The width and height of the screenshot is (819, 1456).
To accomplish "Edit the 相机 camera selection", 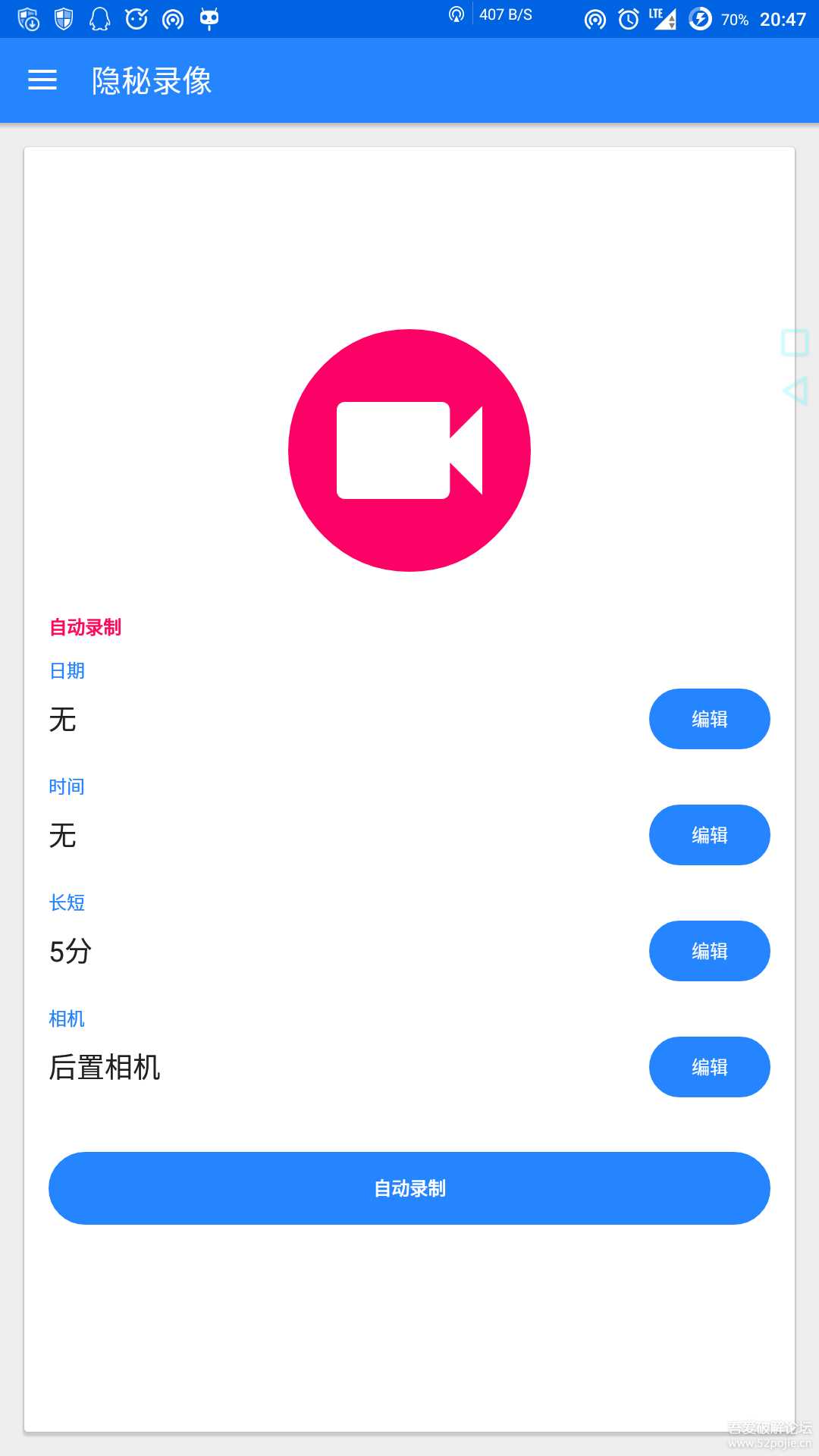I will (x=709, y=1067).
